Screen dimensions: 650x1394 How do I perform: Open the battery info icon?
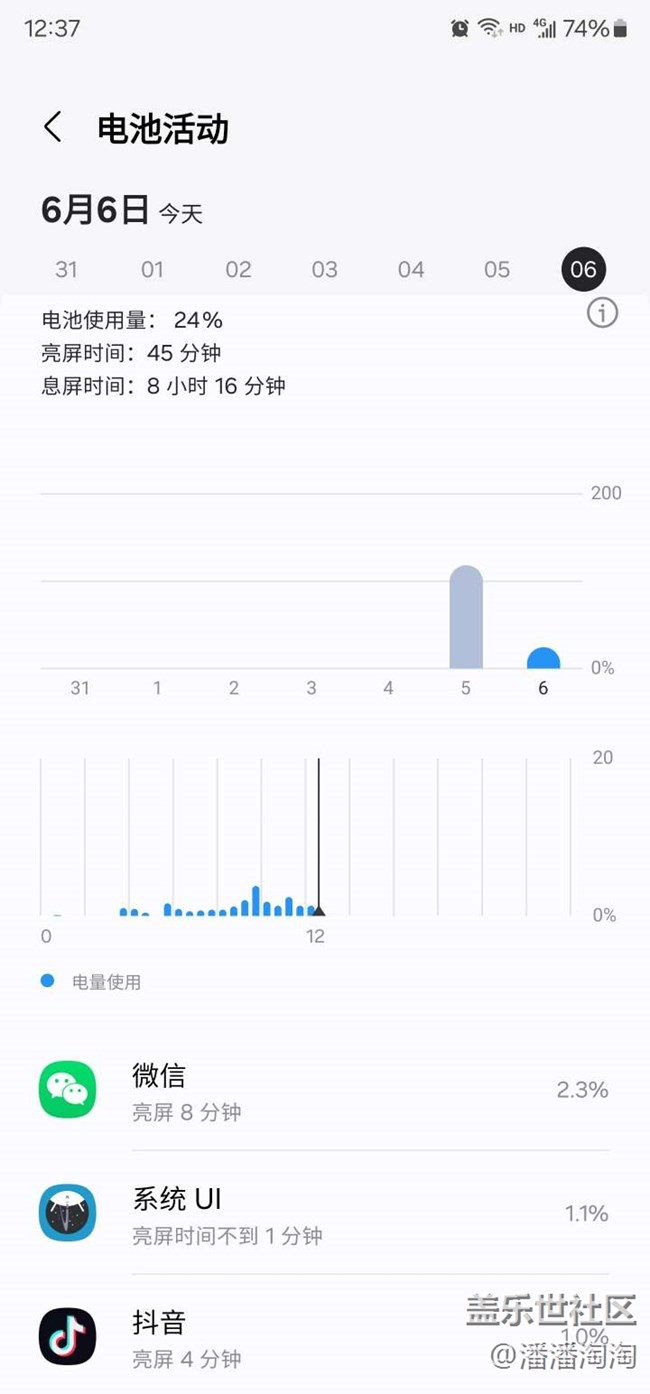(602, 313)
